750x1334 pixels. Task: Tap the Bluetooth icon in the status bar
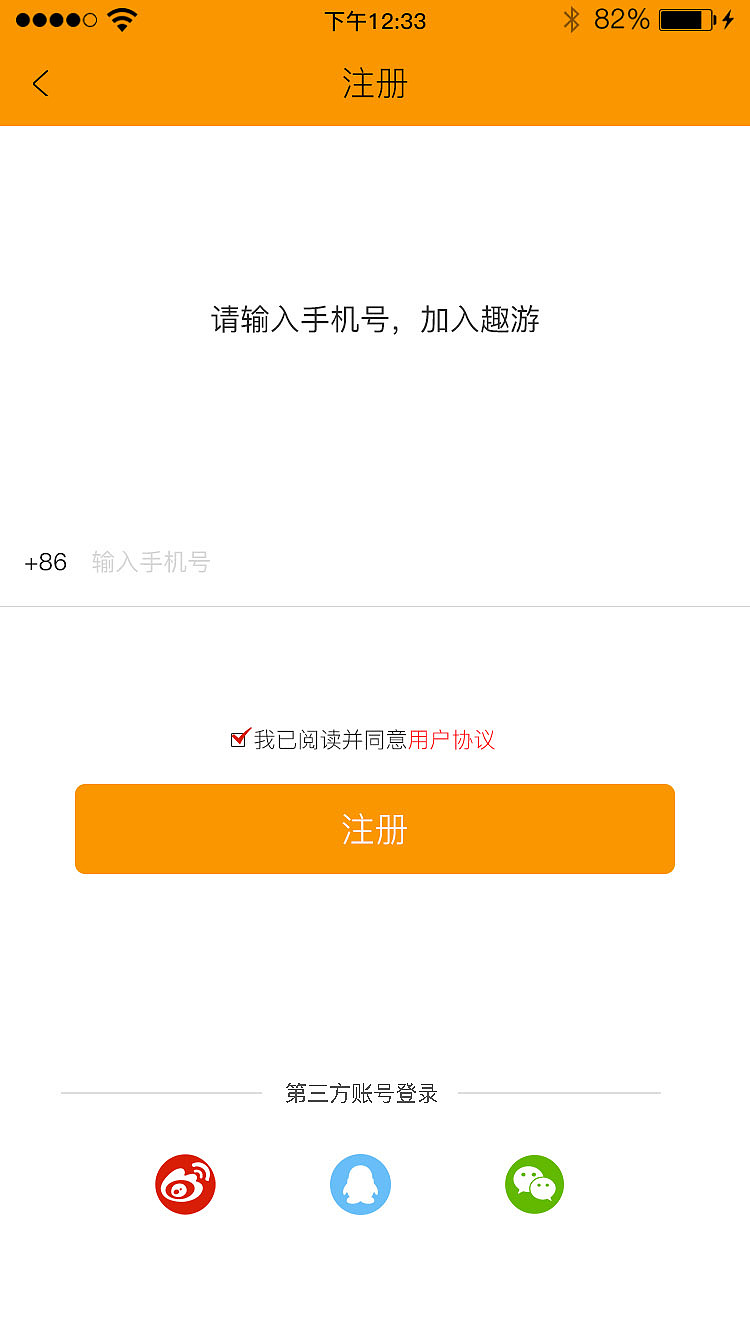coord(573,18)
